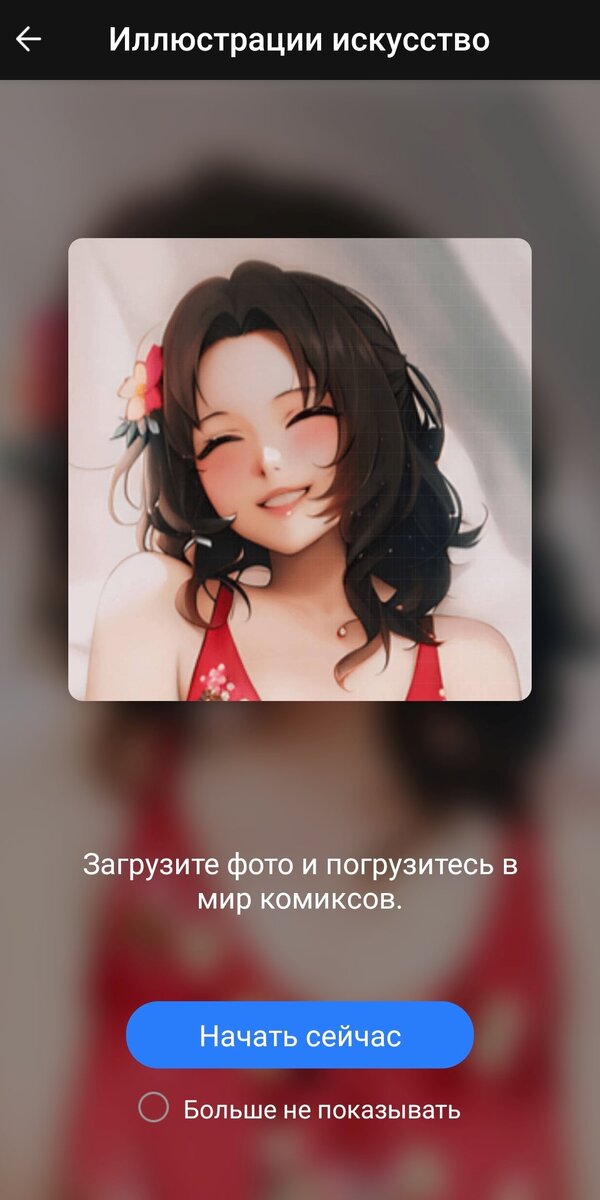Tap the Начать сейчас button

300,1035
